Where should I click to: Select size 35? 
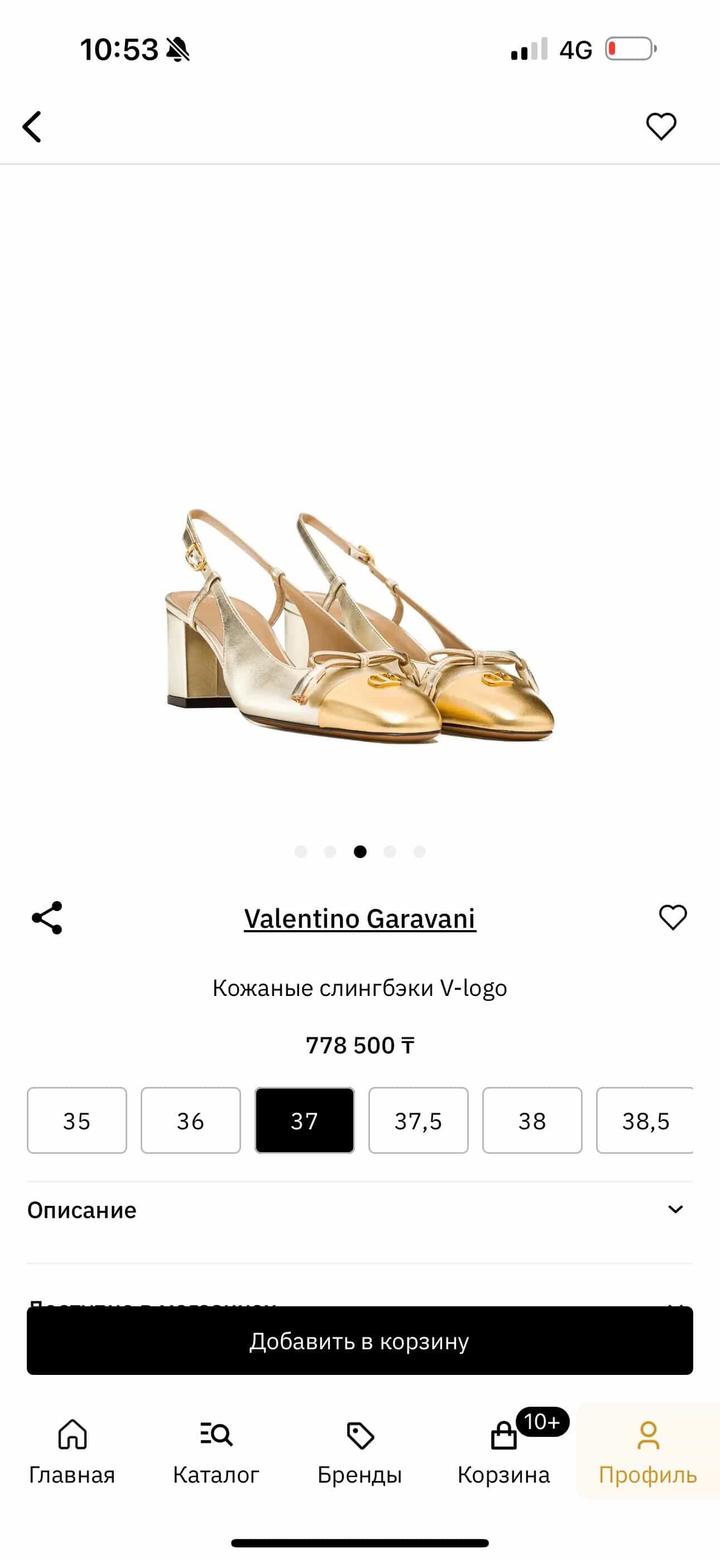(x=77, y=1120)
